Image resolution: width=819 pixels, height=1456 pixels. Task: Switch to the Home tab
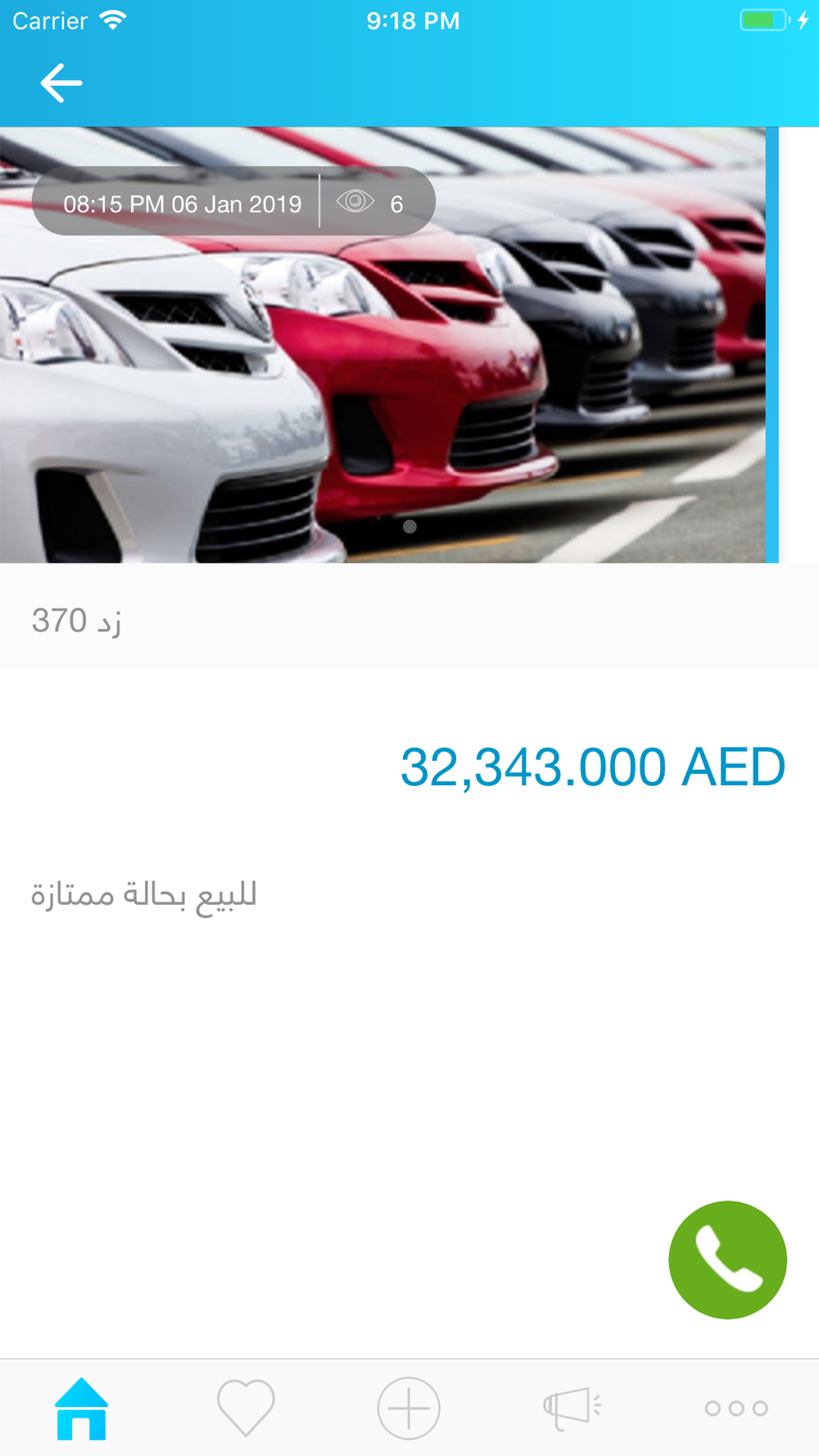click(x=81, y=1408)
